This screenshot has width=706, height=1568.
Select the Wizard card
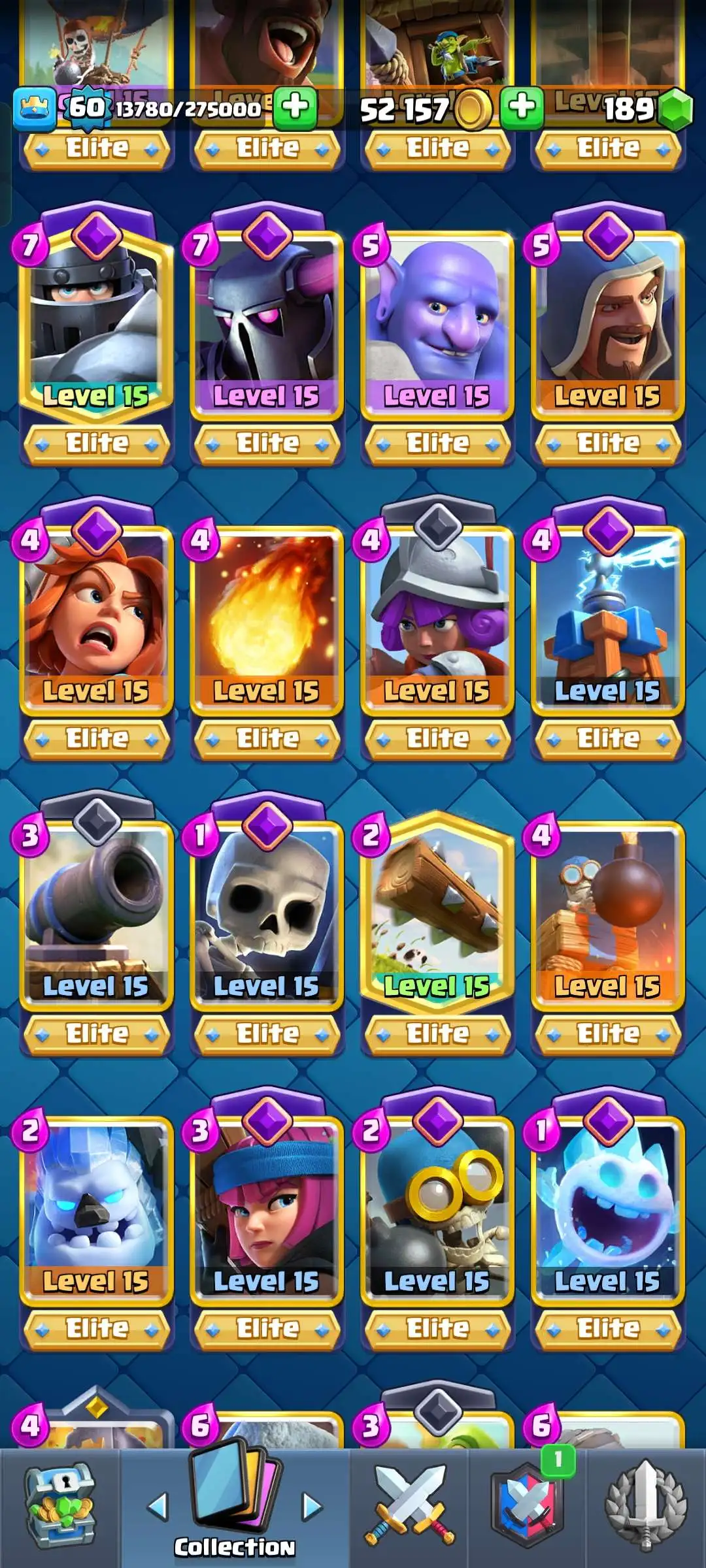[x=608, y=320]
